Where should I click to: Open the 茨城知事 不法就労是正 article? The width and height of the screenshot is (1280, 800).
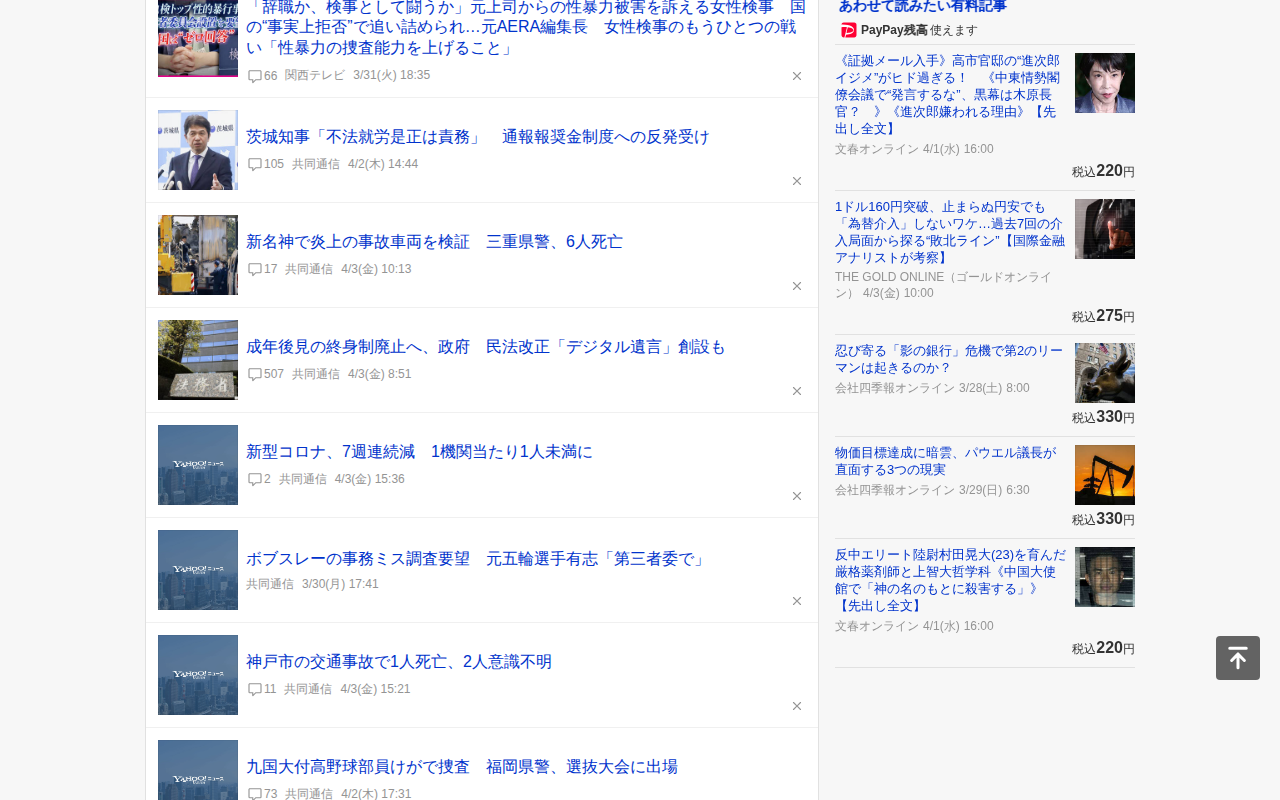click(x=477, y=137)
